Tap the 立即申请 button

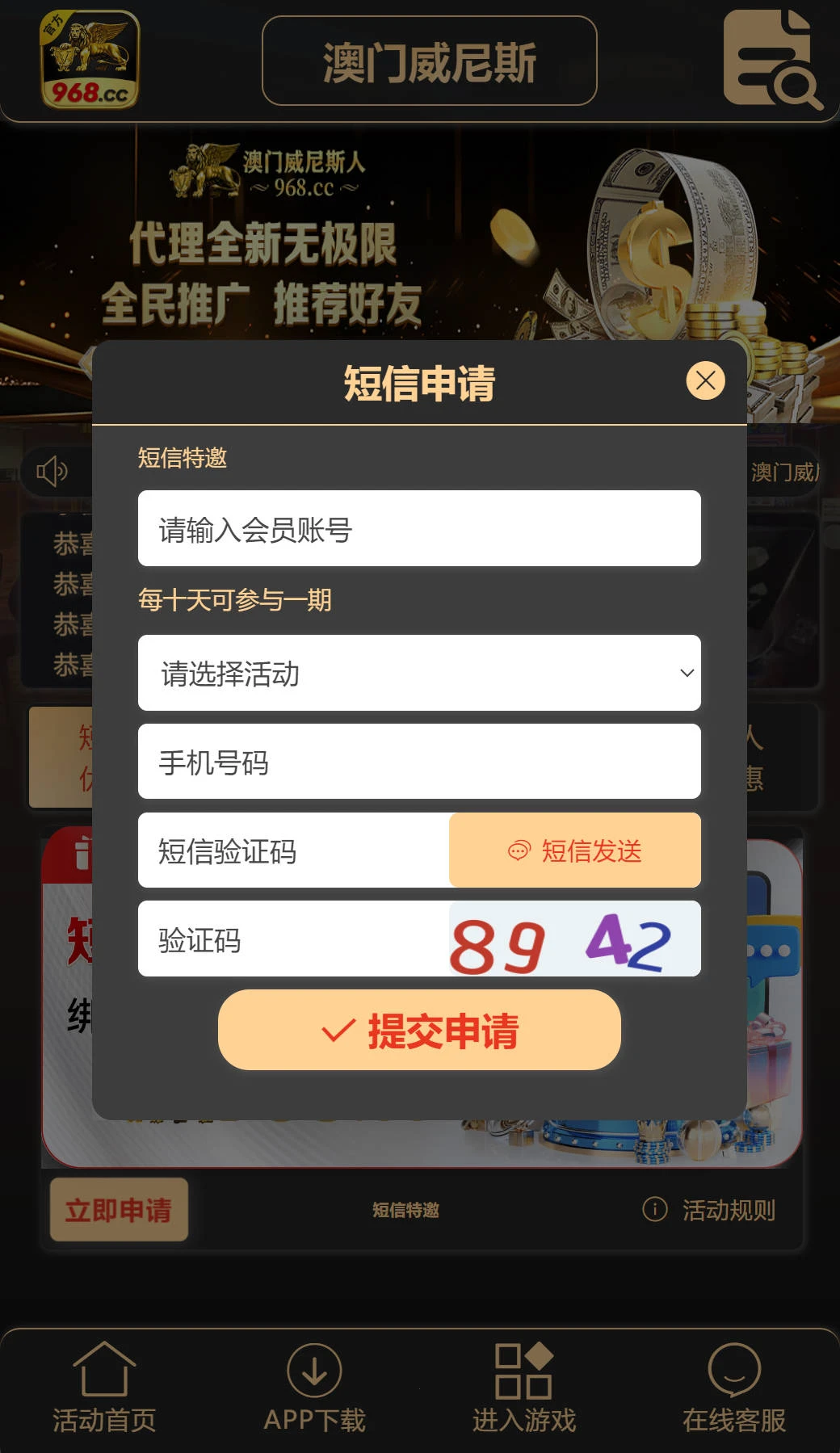click(x=119, y=1210)
